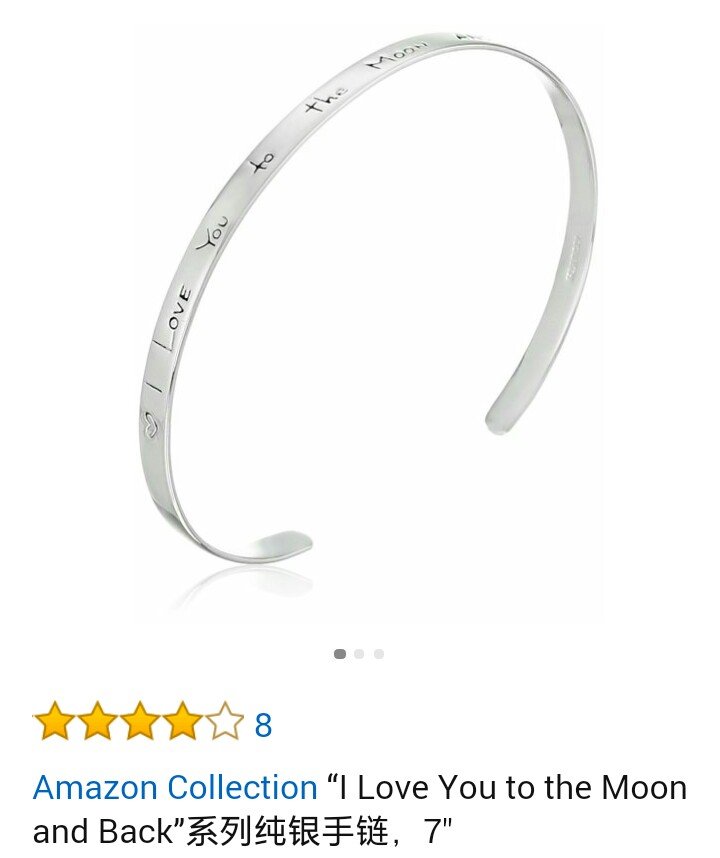The width and height of the screenshot is (720, 858).
Task: Open the Amazon Collection brand link
Action: click(175, 788)
